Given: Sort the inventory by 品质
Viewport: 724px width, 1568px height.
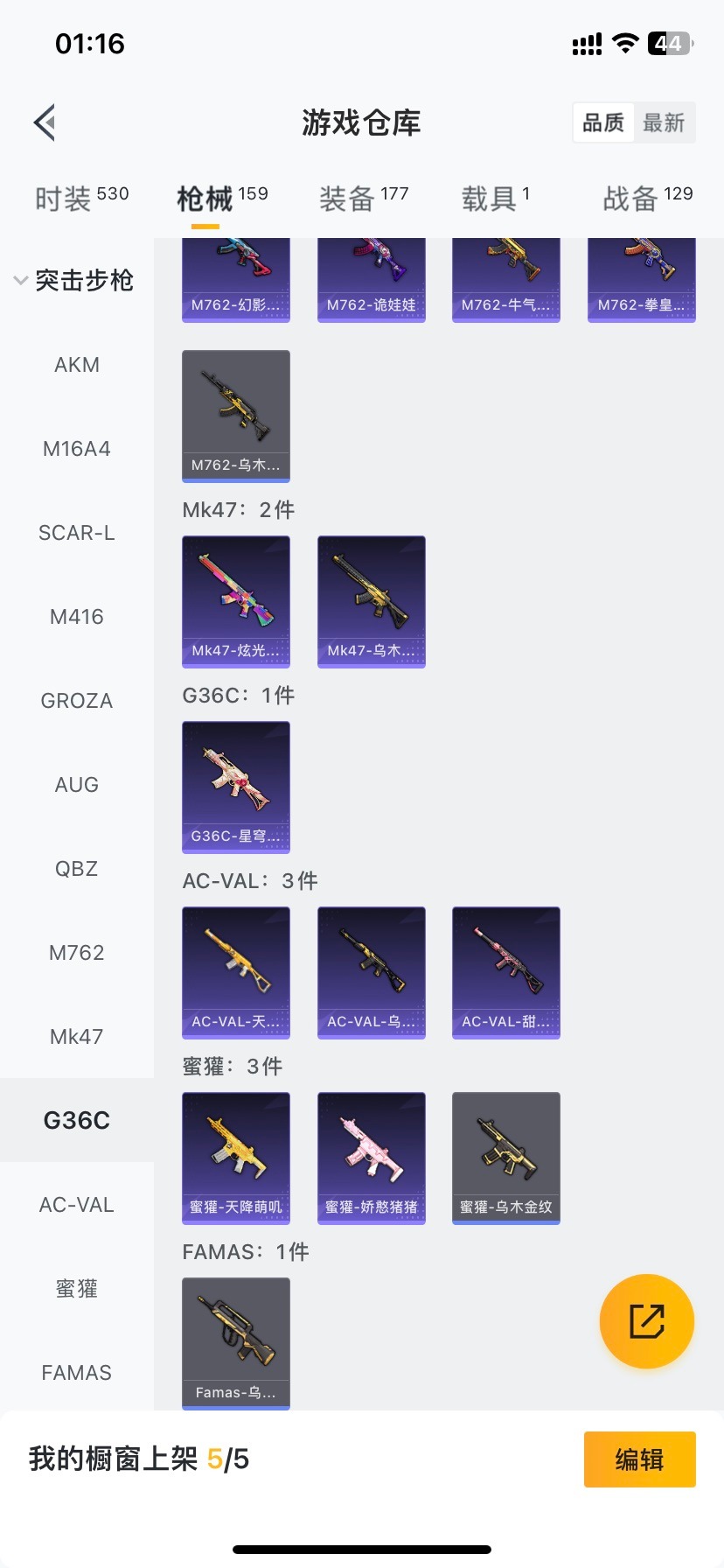Looking at the screenshot, I should coord(603,122).
